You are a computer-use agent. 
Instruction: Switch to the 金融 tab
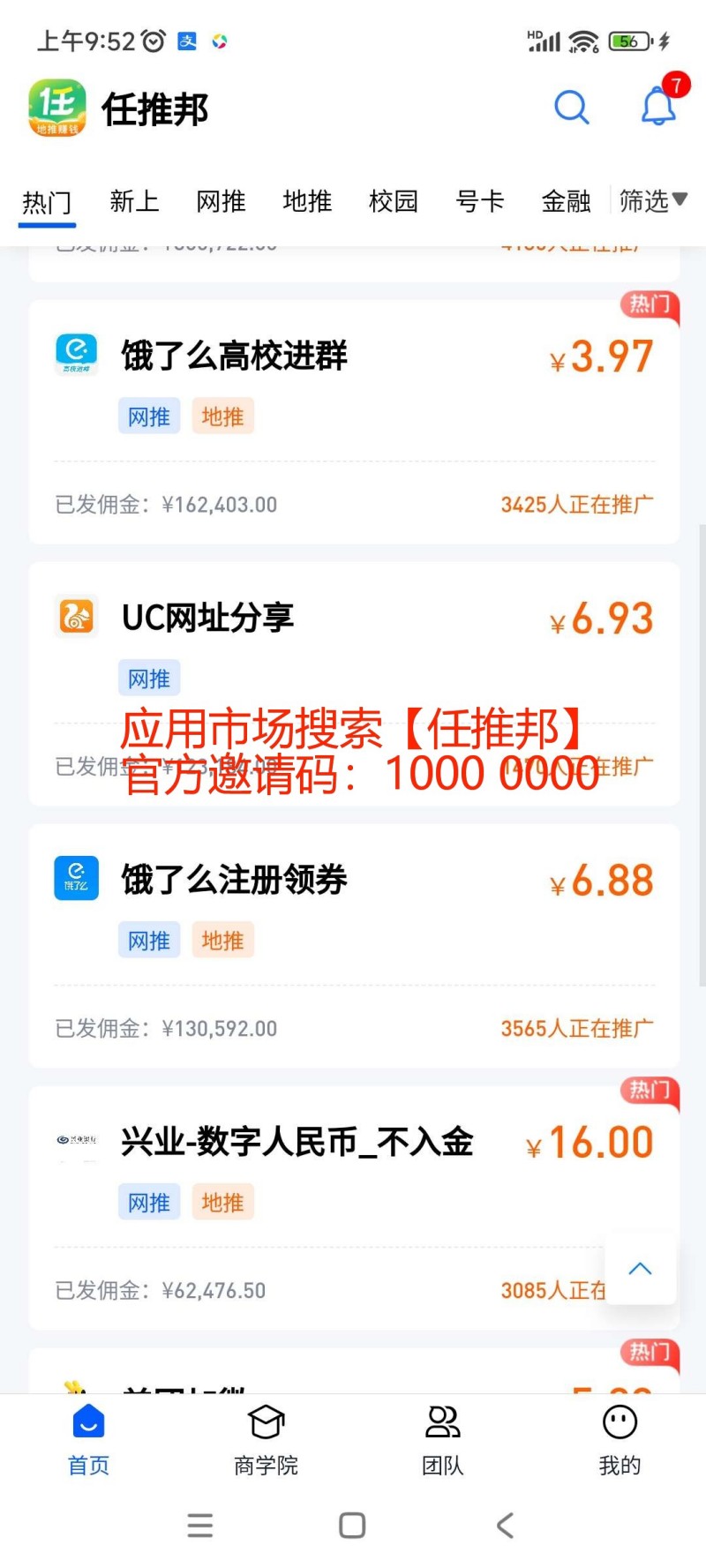point(566,201)
